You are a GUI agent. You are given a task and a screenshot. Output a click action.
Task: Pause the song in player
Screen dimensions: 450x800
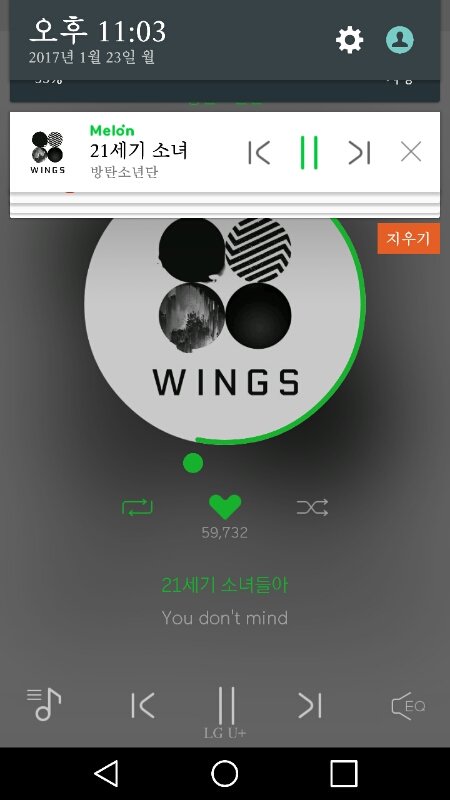pyautogui.click(x=226, y=706)
